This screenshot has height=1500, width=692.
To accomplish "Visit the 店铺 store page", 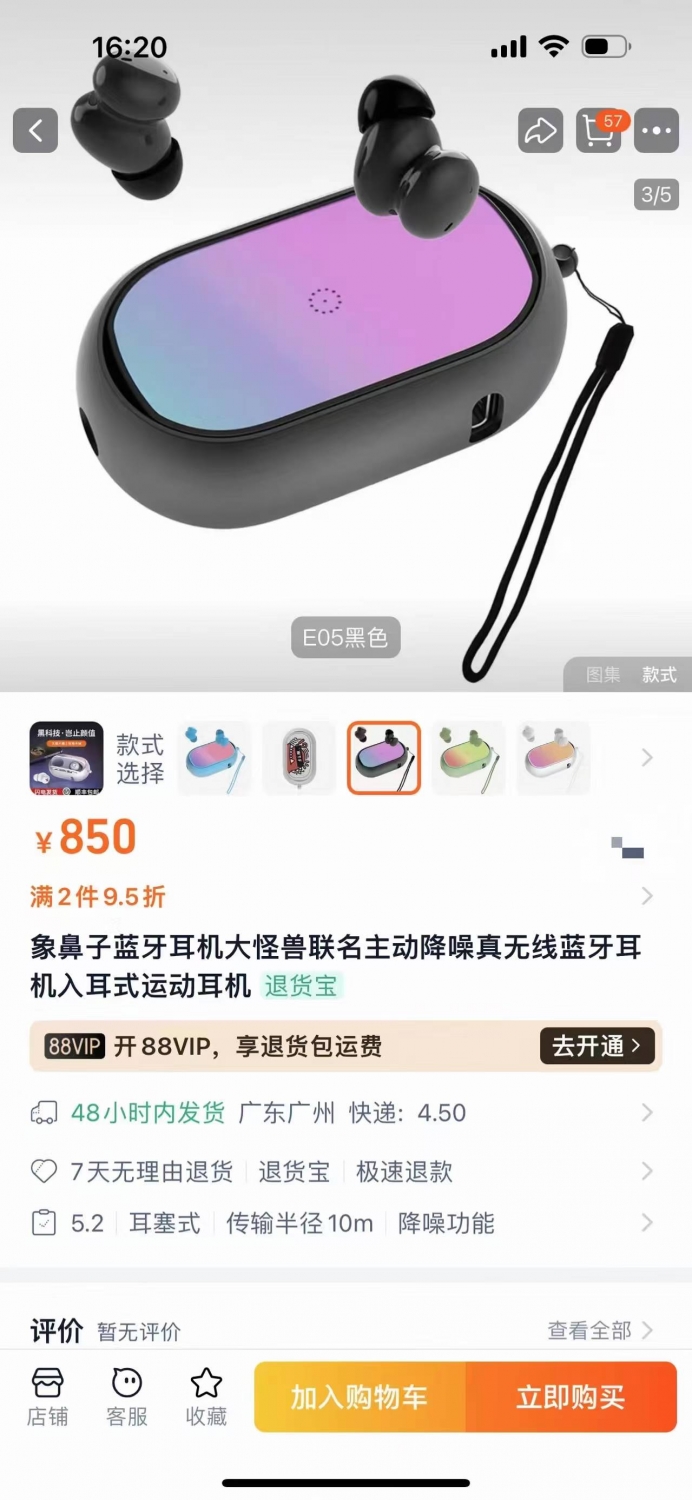I will (47, 1397).
